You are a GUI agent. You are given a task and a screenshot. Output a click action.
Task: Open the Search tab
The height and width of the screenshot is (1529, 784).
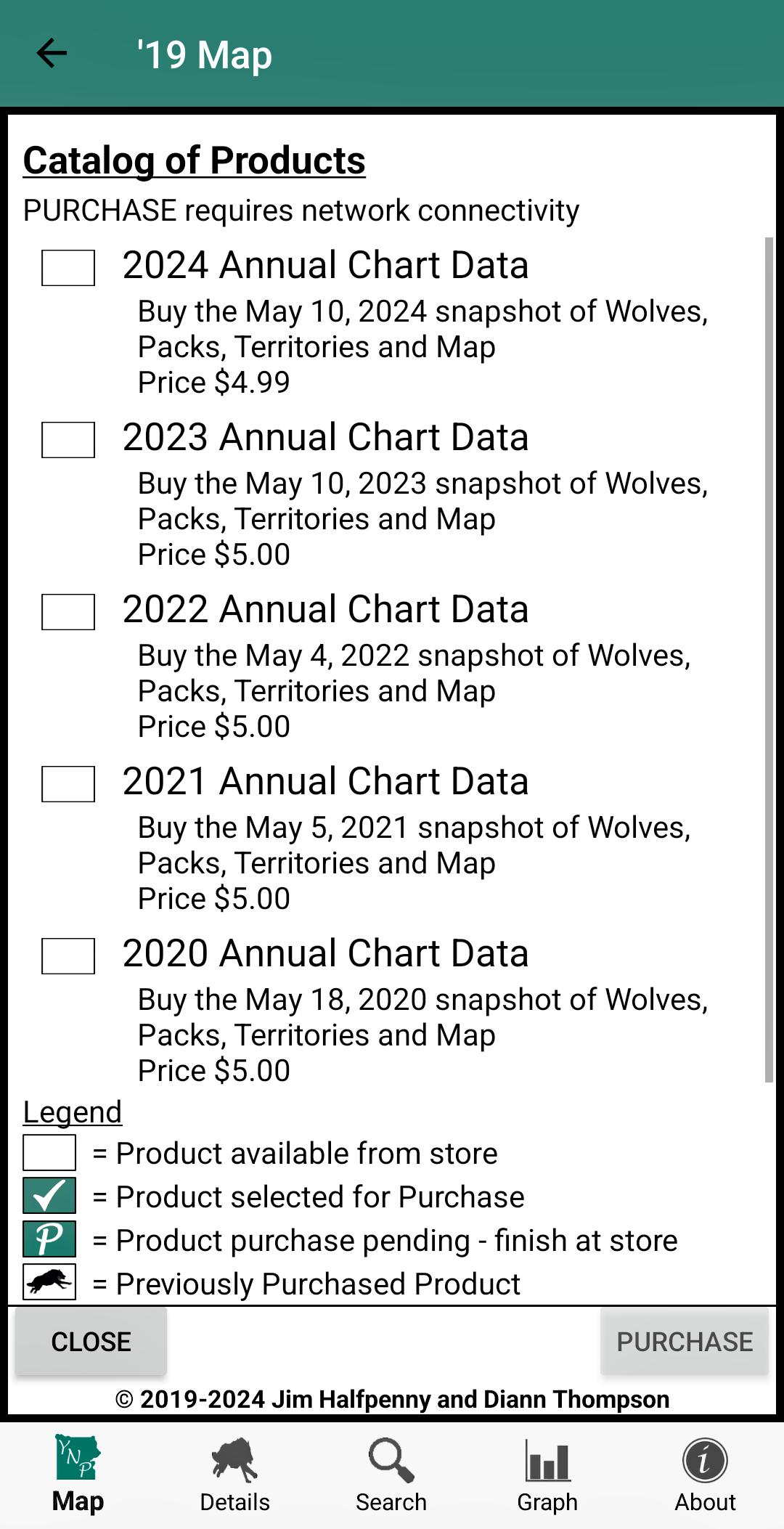pyautogui.click(x=391, y=1475)
